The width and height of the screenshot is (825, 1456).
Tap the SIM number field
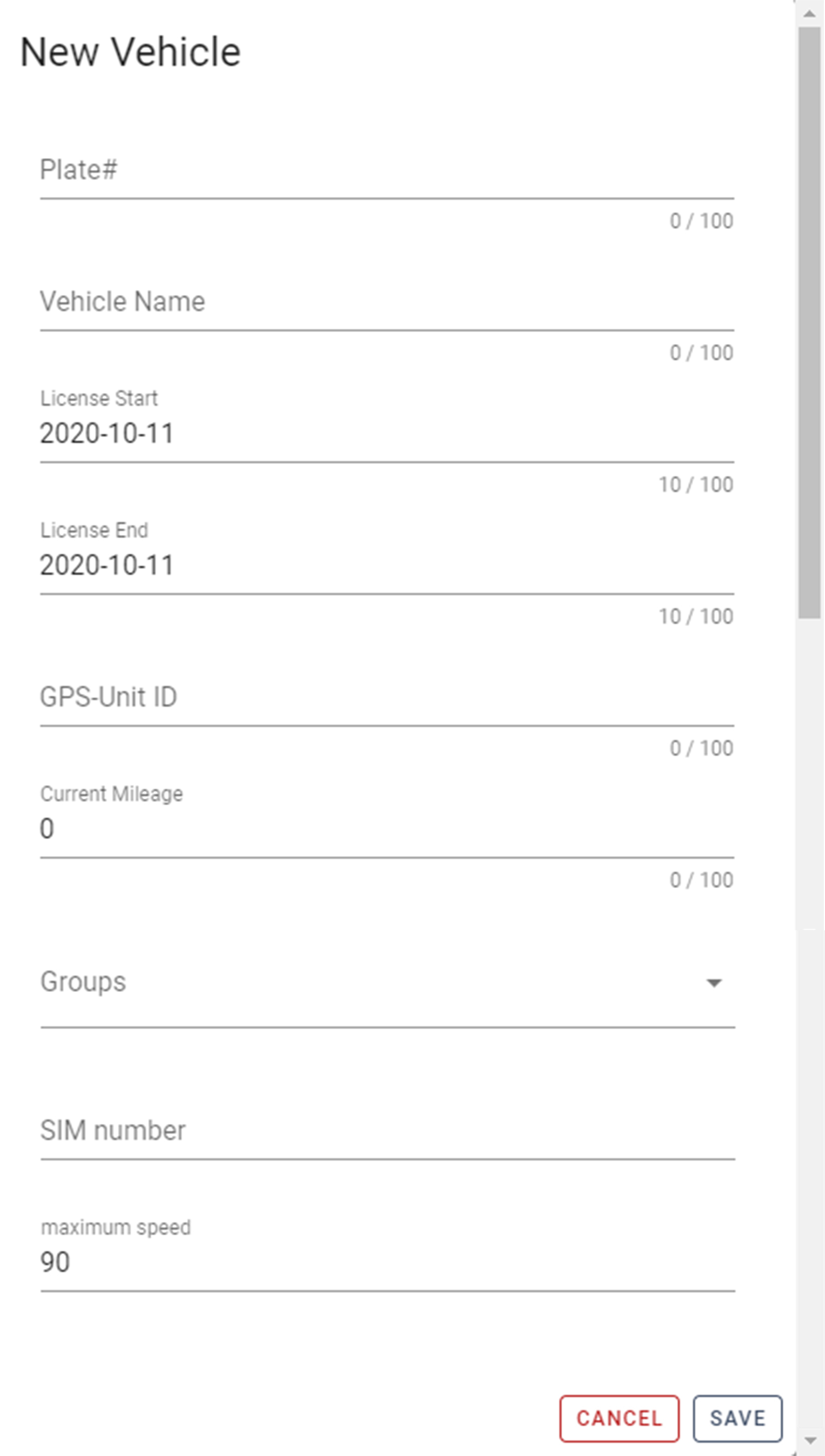tap(388, 1131)
